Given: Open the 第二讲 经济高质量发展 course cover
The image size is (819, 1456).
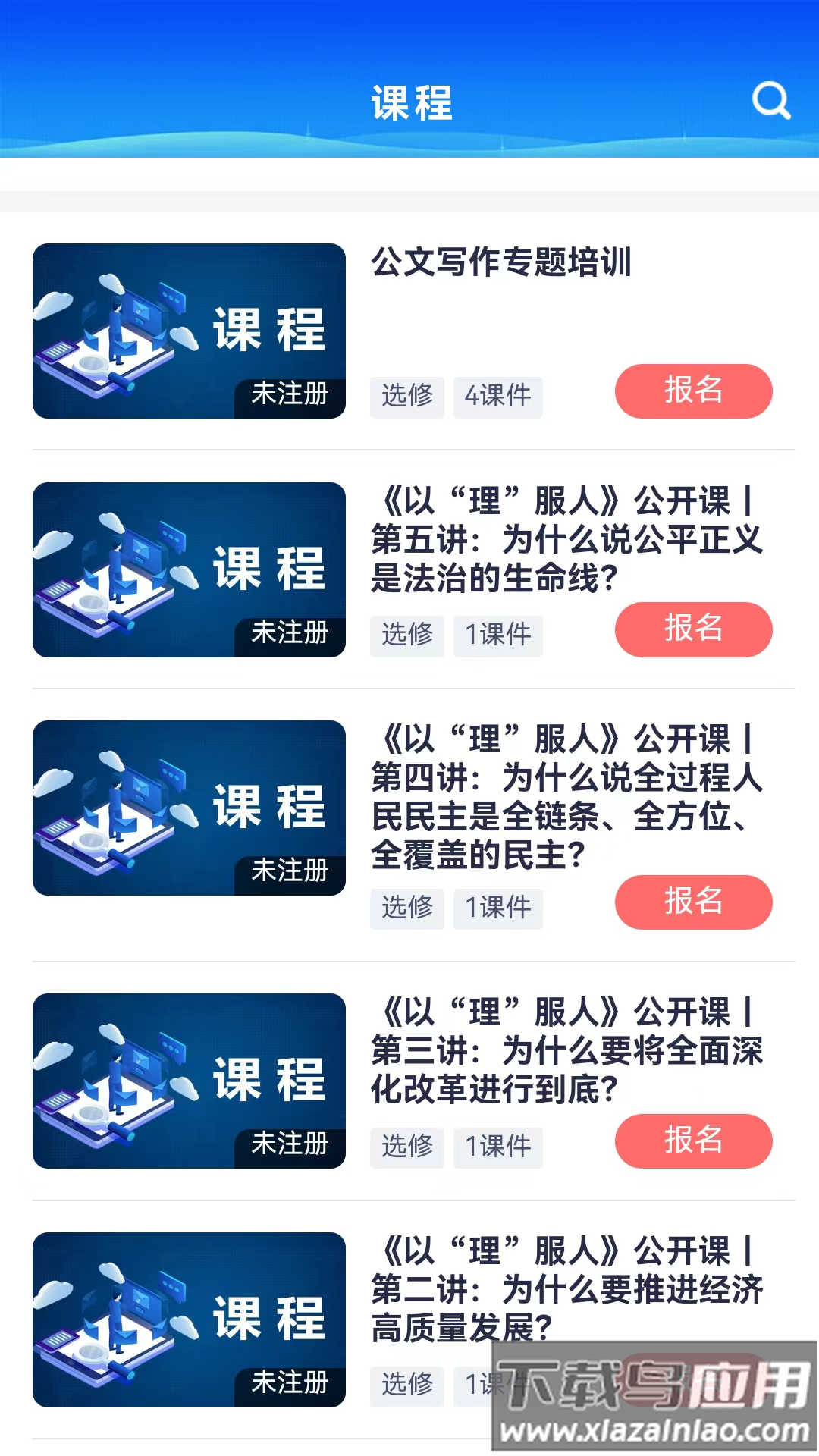Looking at the screenshot, I should (x=189, y=1319).
